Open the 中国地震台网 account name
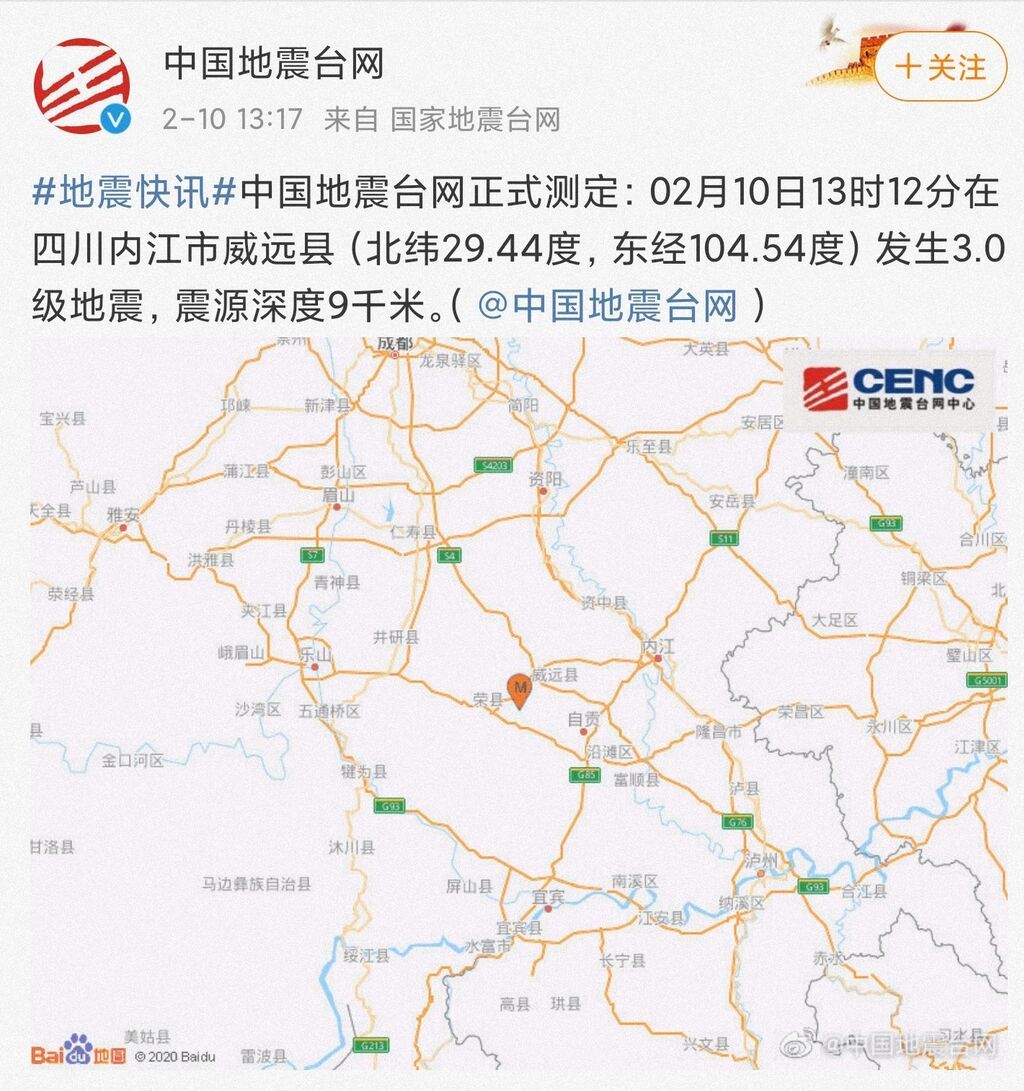Screen dimensions: 1024x1091 tap(273, 65)
